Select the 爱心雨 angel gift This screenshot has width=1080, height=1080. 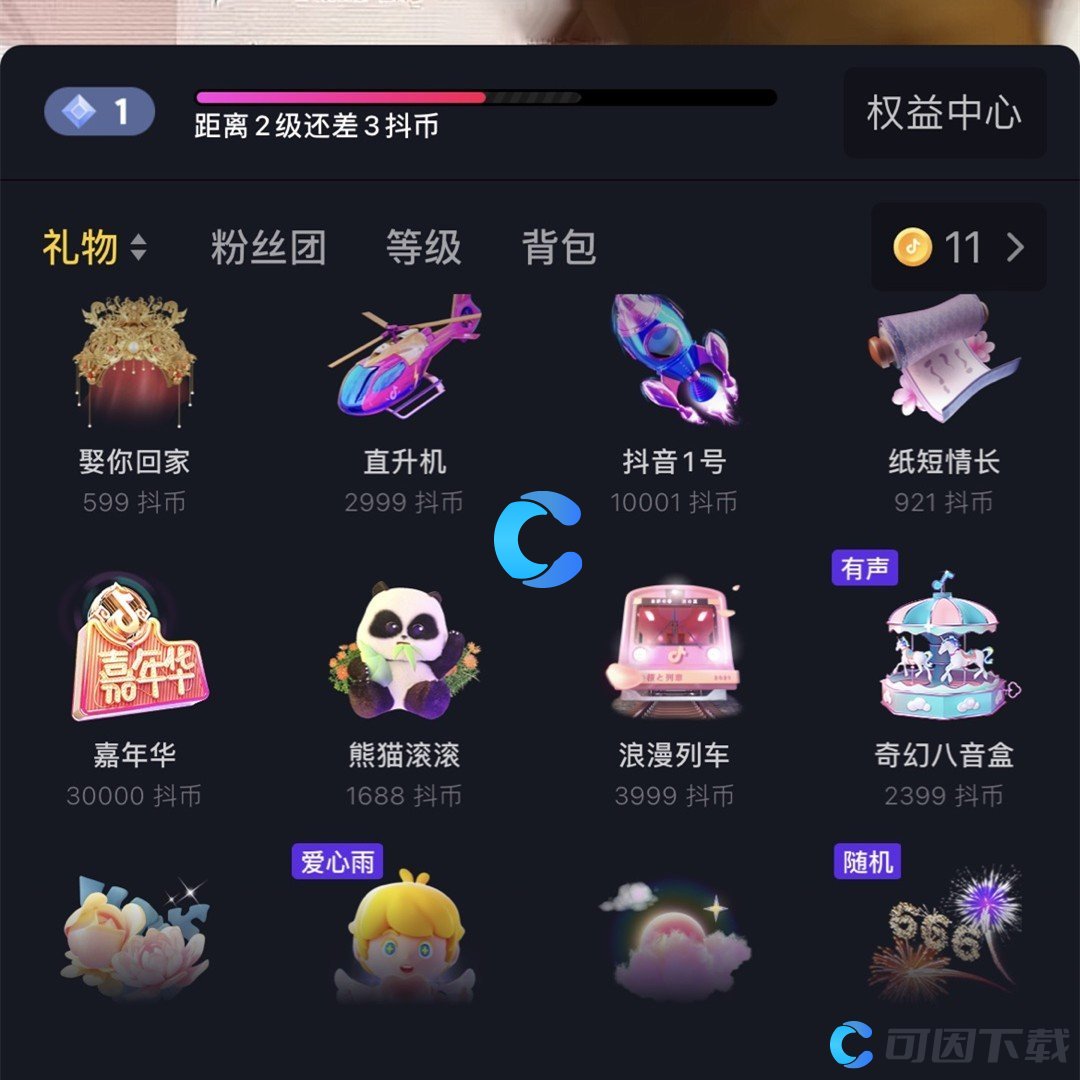point(404,935)
